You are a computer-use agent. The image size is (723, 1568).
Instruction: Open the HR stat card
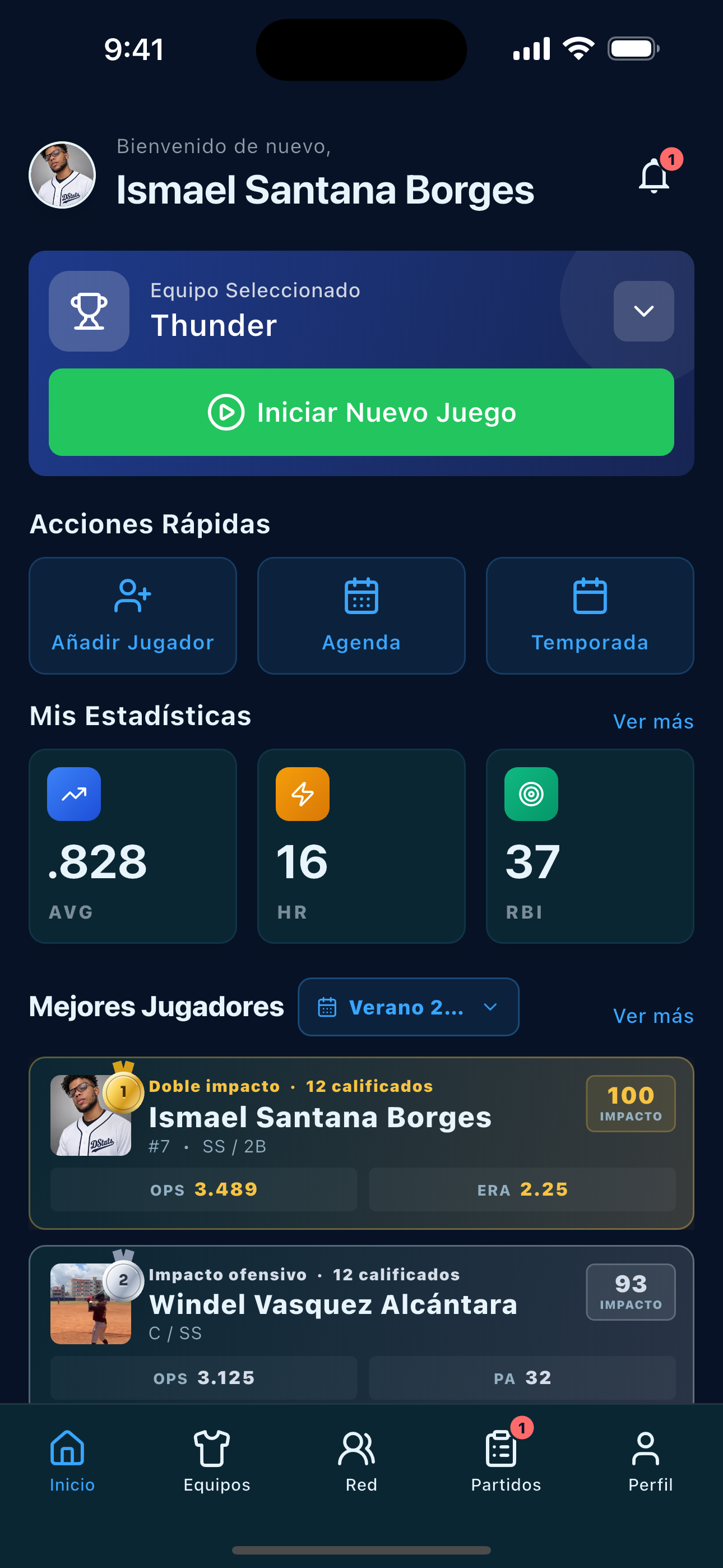pyautogui.click(x=361, y=846)
